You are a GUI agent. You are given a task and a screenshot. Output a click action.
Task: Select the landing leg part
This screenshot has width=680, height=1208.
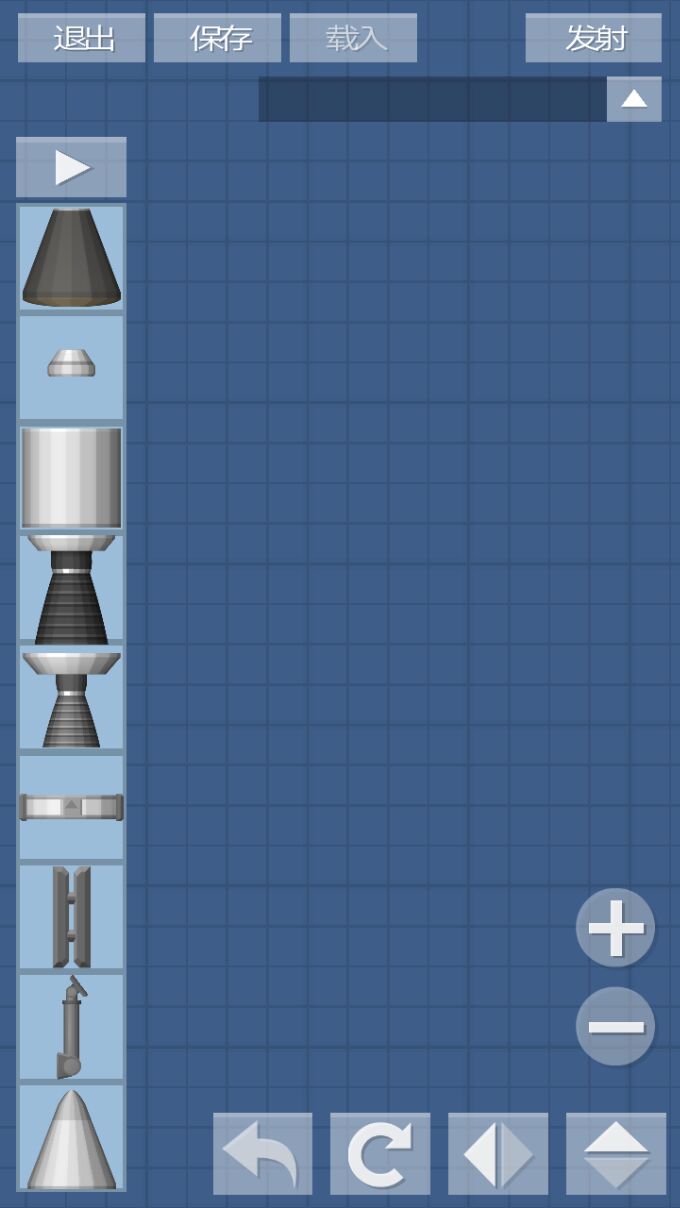(x=71, y=1026)
